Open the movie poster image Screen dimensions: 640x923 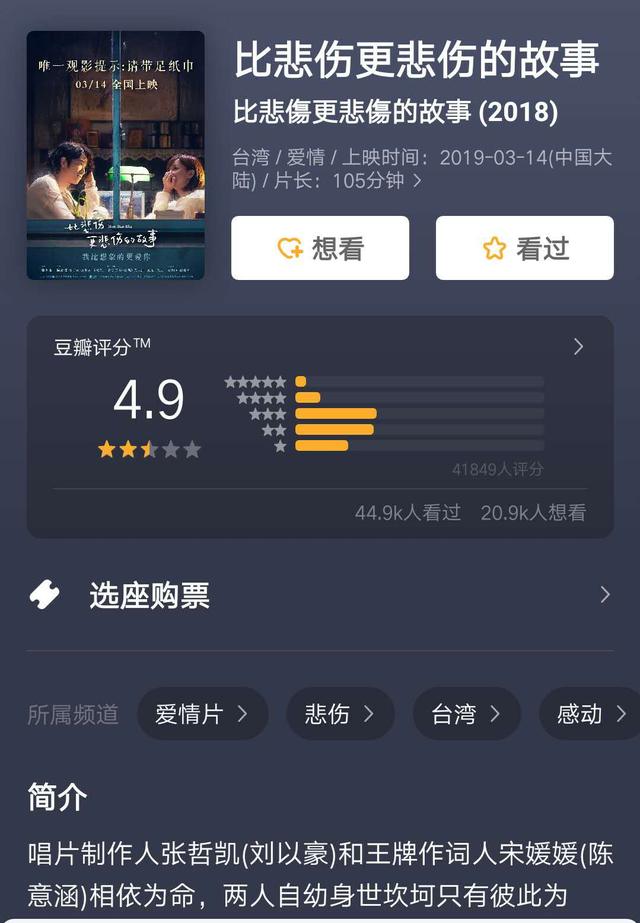(116, 155)
